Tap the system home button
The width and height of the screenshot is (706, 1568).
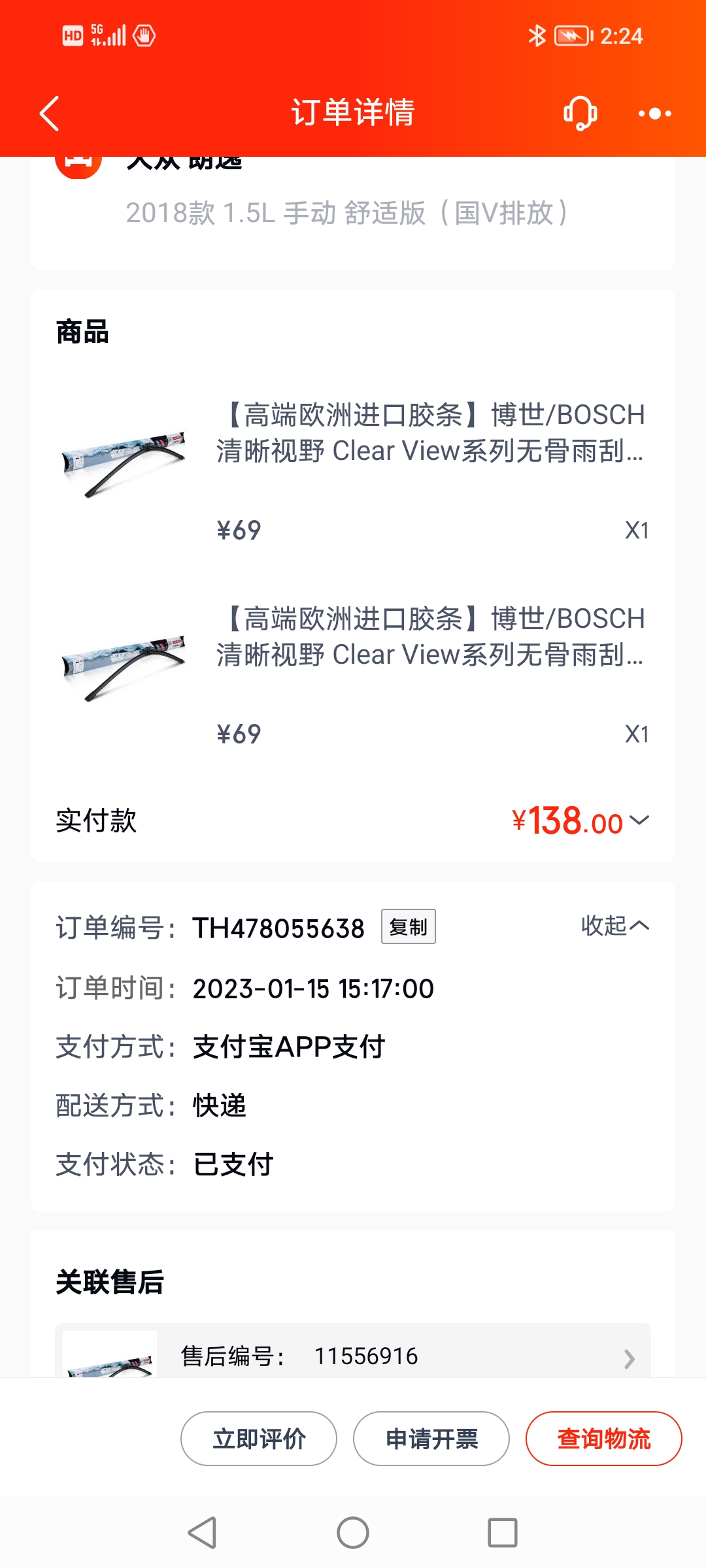[x=353, y=1533]
